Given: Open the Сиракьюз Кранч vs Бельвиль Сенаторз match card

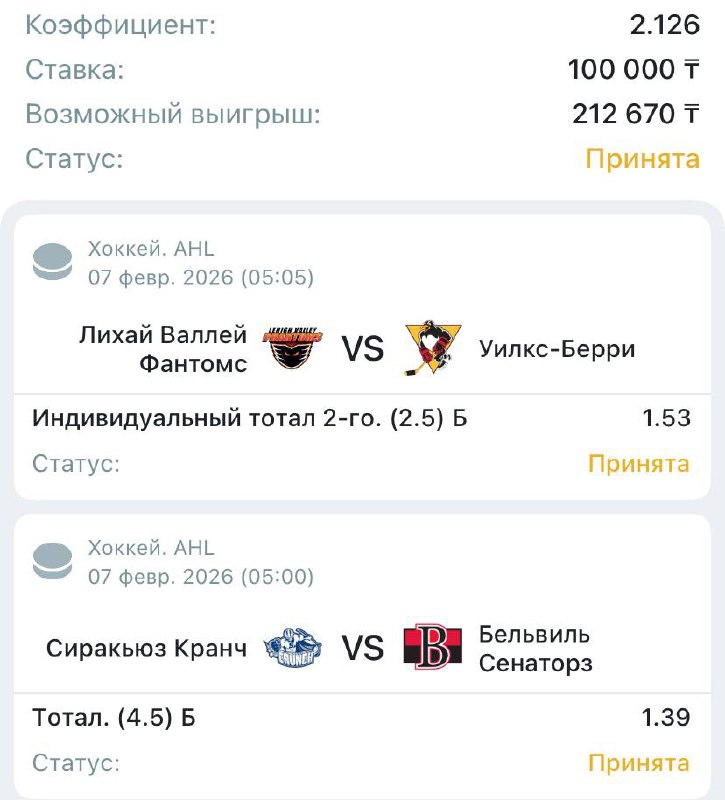Looking at the screenshot, I should click(362, 648).
